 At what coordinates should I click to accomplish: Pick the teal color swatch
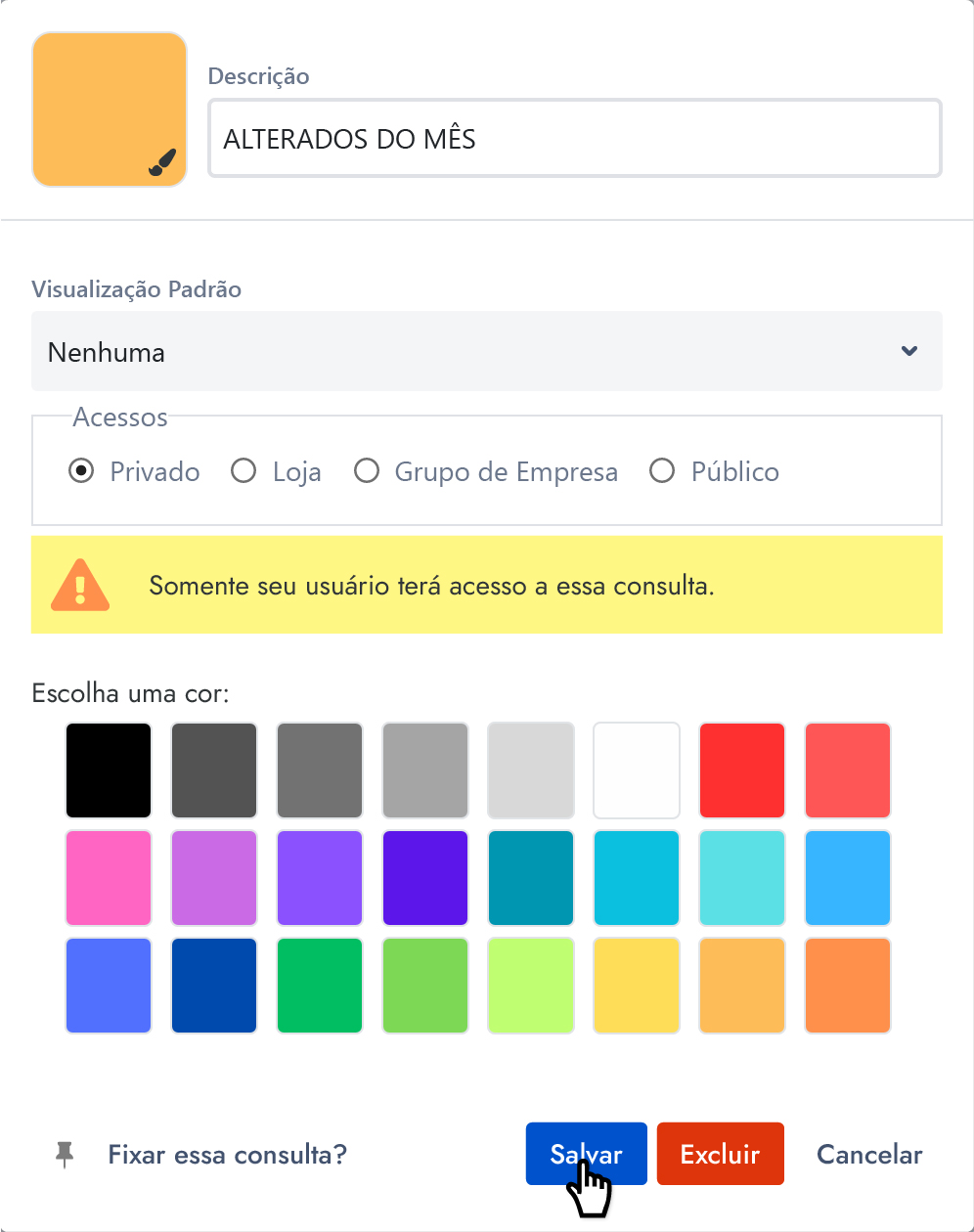pyautogui.click(x=531, y=878)
